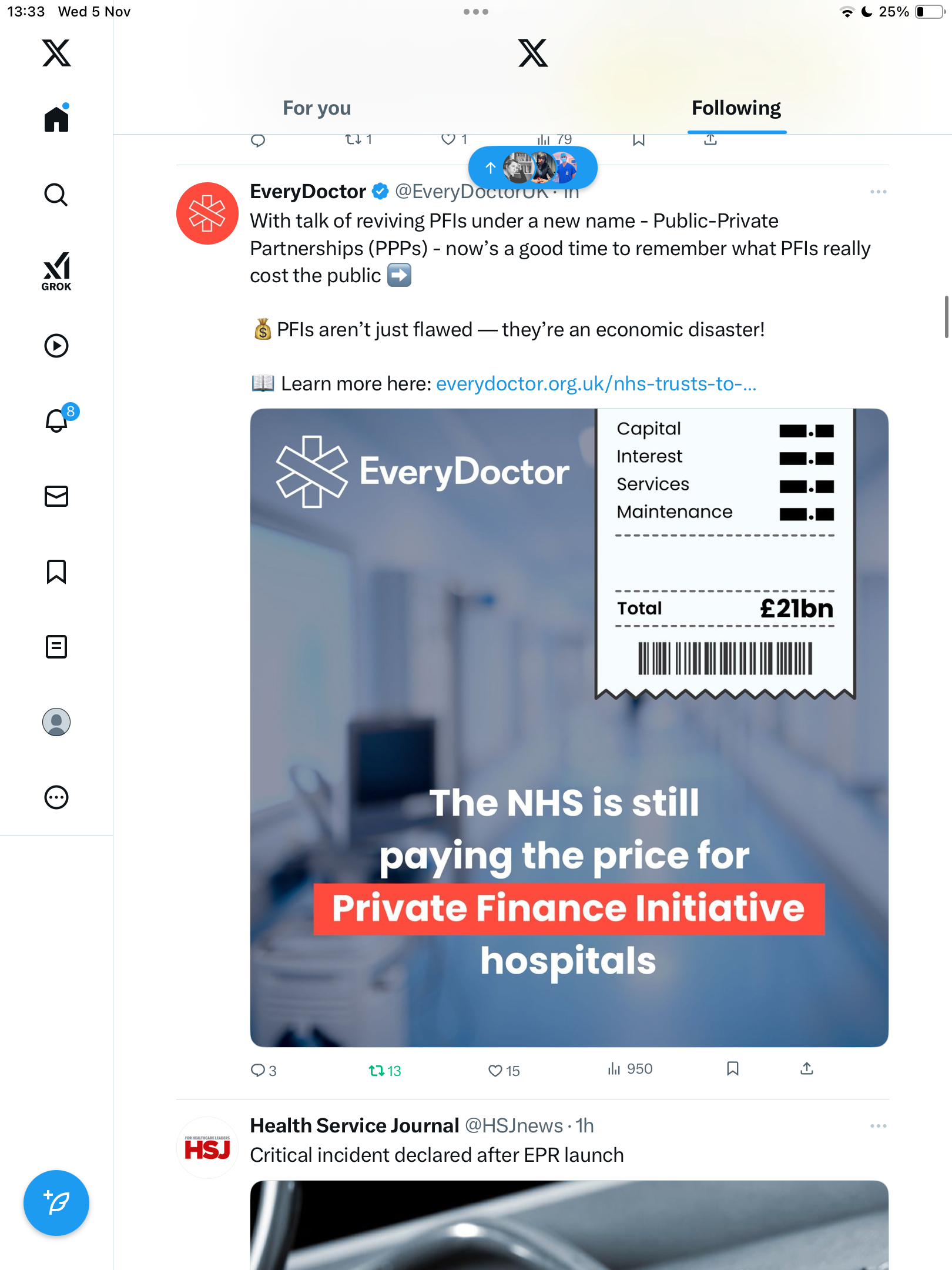
Task: Open your profile from the sidebar avatar
Action: tap(56, 722)
